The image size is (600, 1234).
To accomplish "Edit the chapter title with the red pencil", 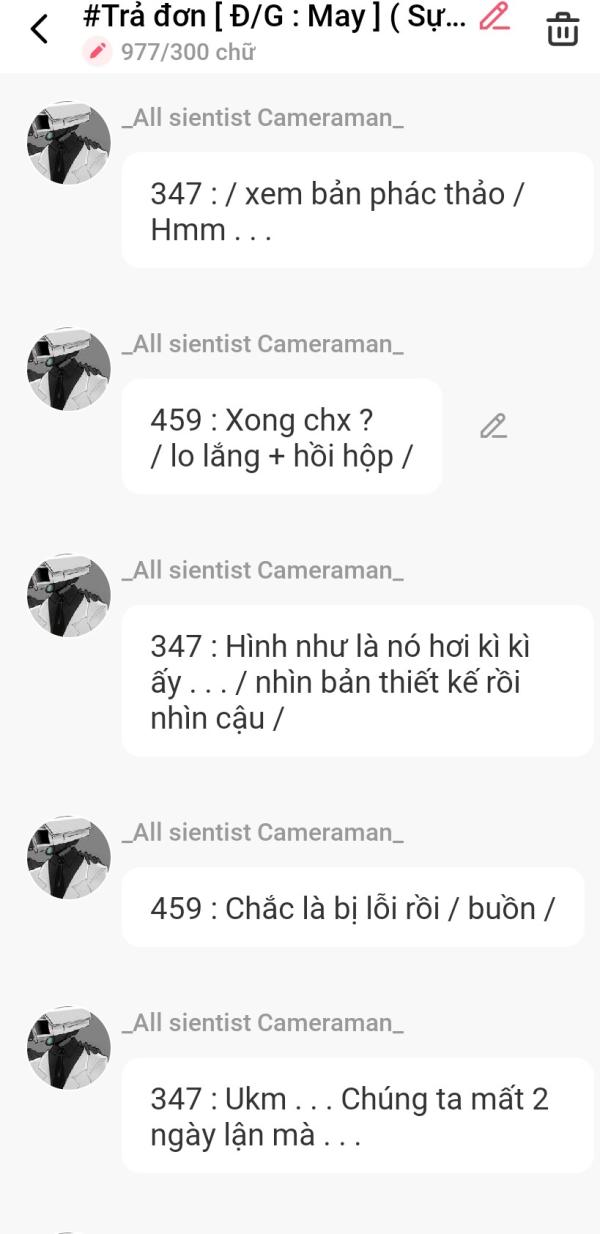I will tap(494, 16).
